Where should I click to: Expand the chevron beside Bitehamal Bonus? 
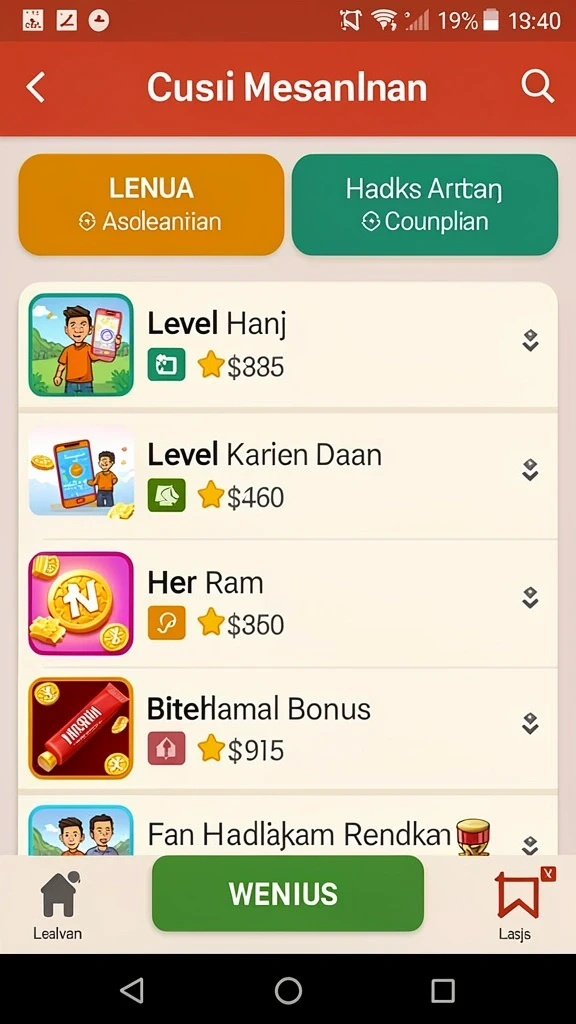click(x=530, y=724)
